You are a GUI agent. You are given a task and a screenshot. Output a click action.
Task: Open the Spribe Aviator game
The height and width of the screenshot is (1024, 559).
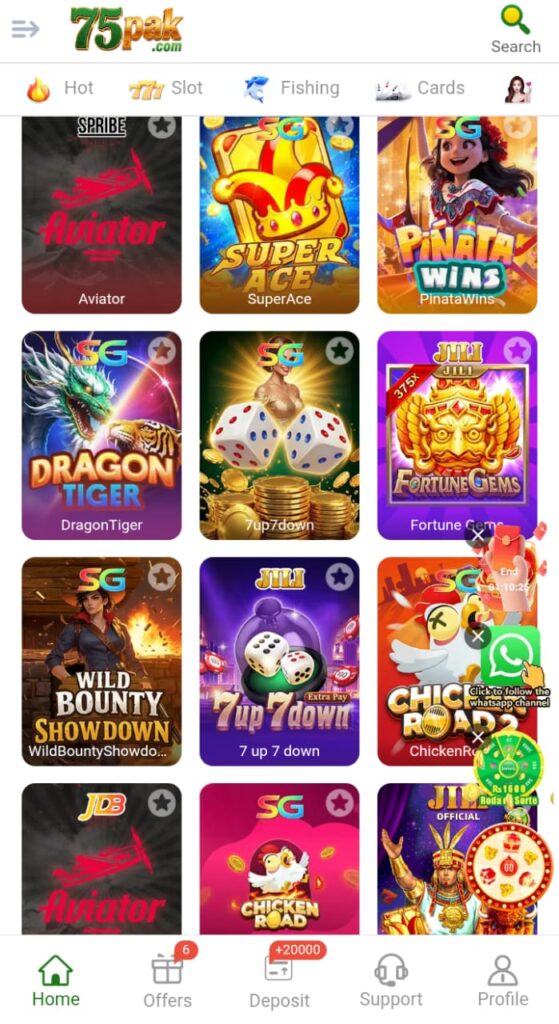[x=102, y=215]
